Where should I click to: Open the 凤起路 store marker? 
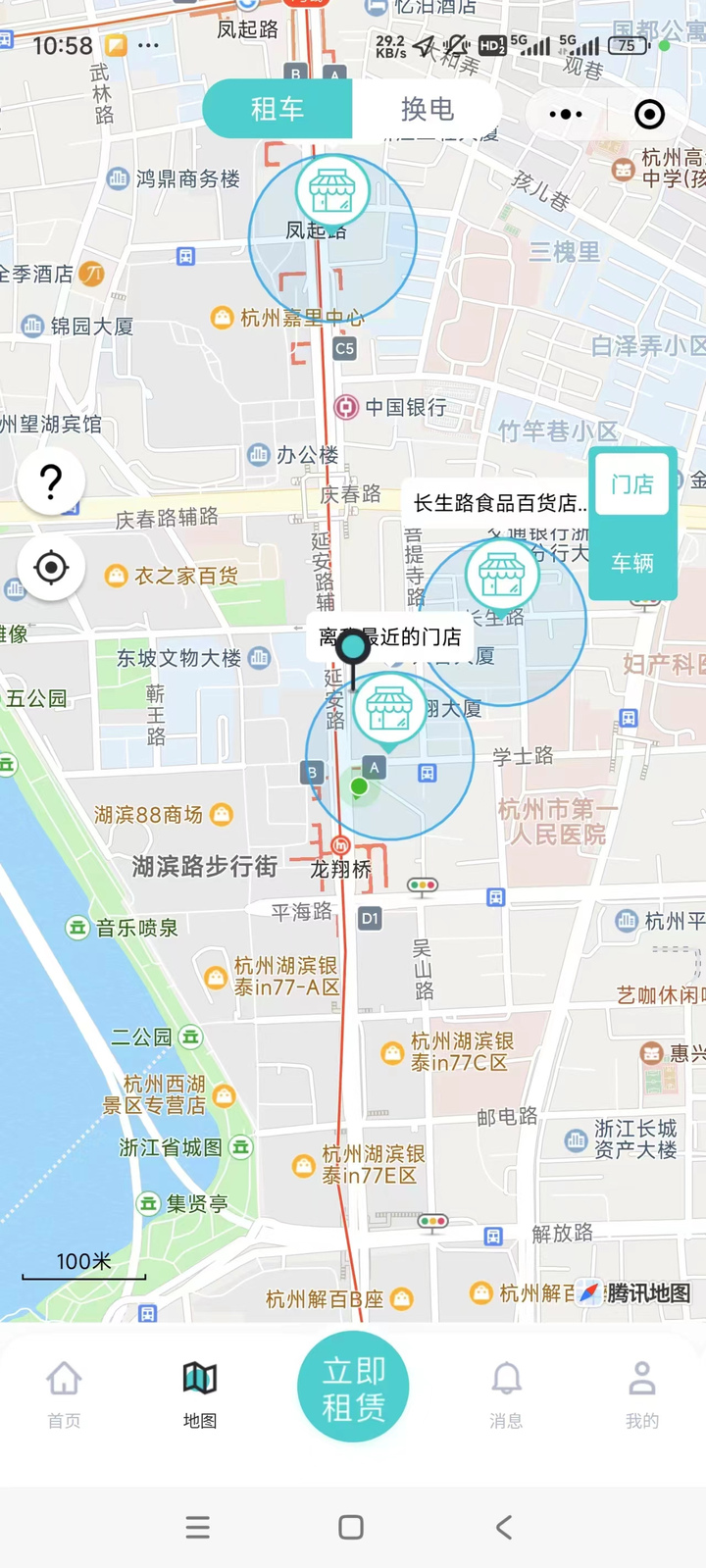(x=332, y=191)
